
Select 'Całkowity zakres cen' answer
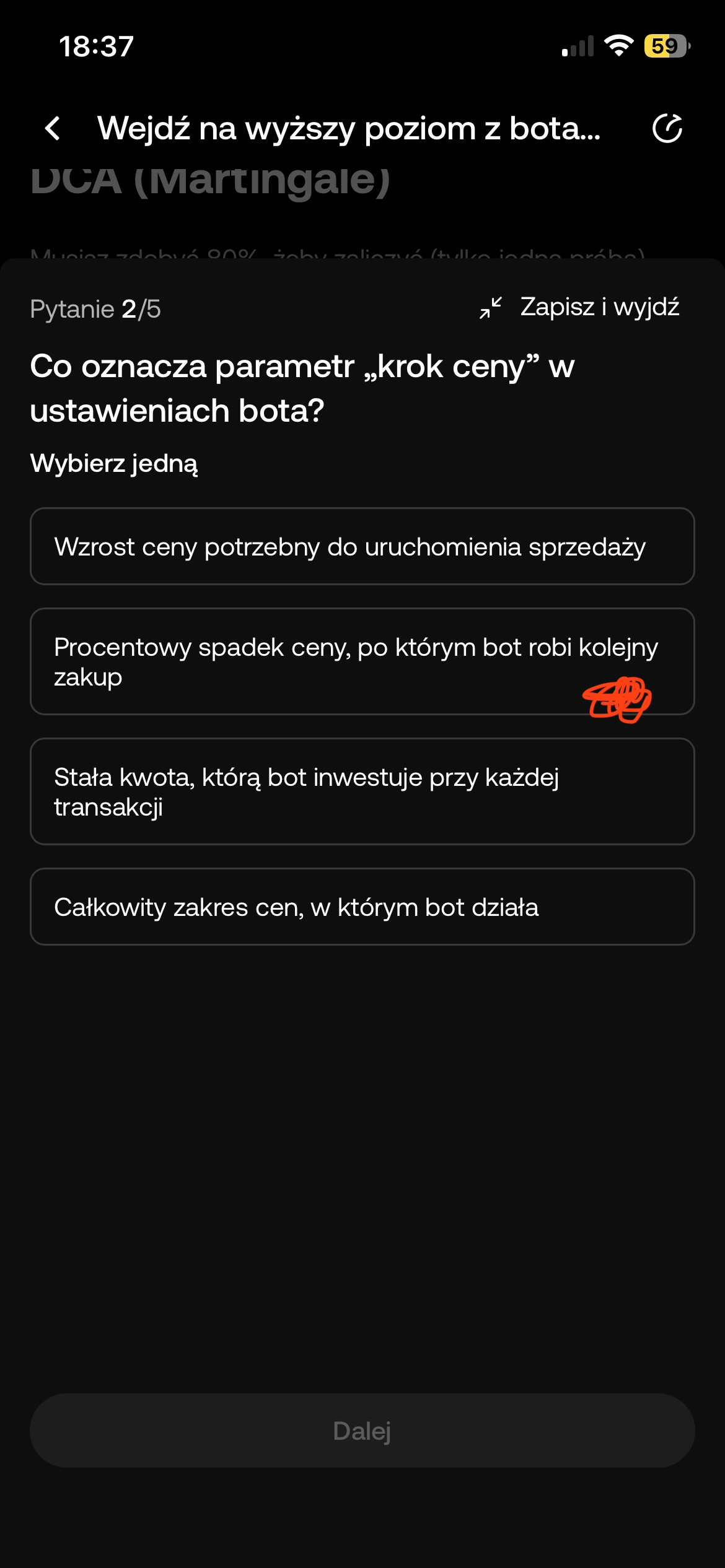click(362, 907)
